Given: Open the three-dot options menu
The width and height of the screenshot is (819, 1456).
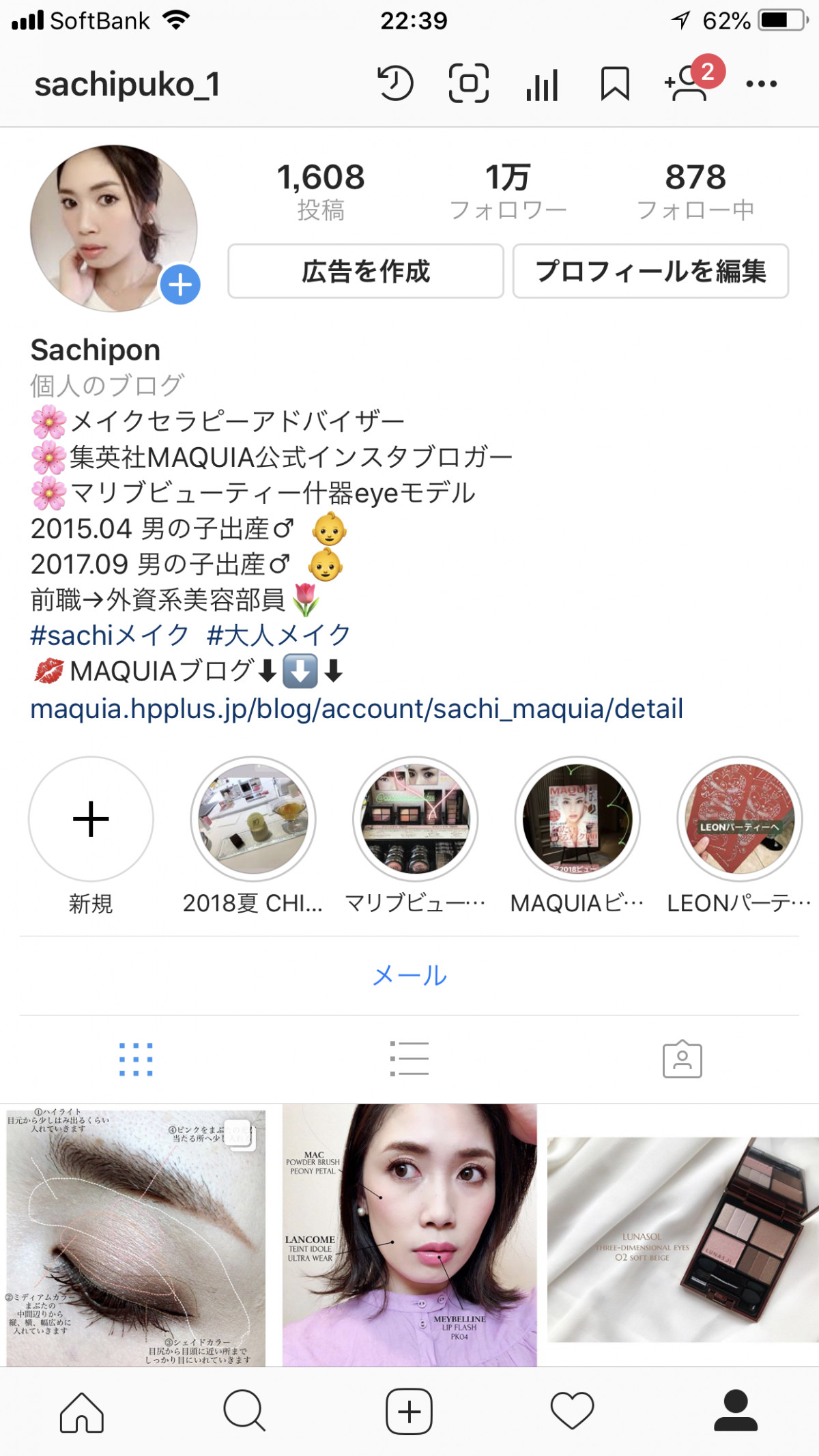Looking at the screenshot, I should [x=761, y=84].
